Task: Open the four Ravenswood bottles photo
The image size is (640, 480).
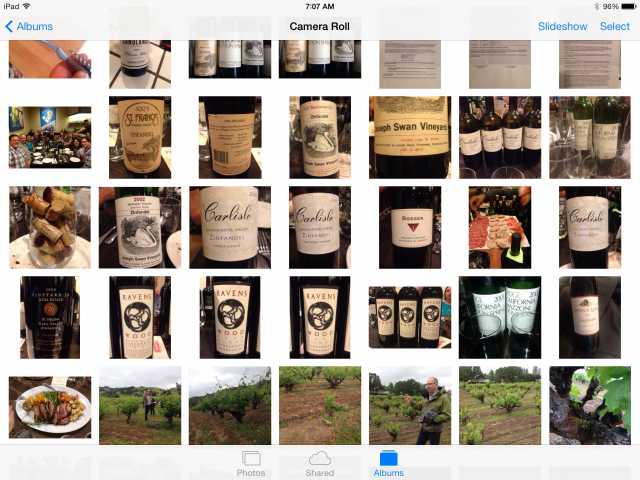Action: pos(410,317)
